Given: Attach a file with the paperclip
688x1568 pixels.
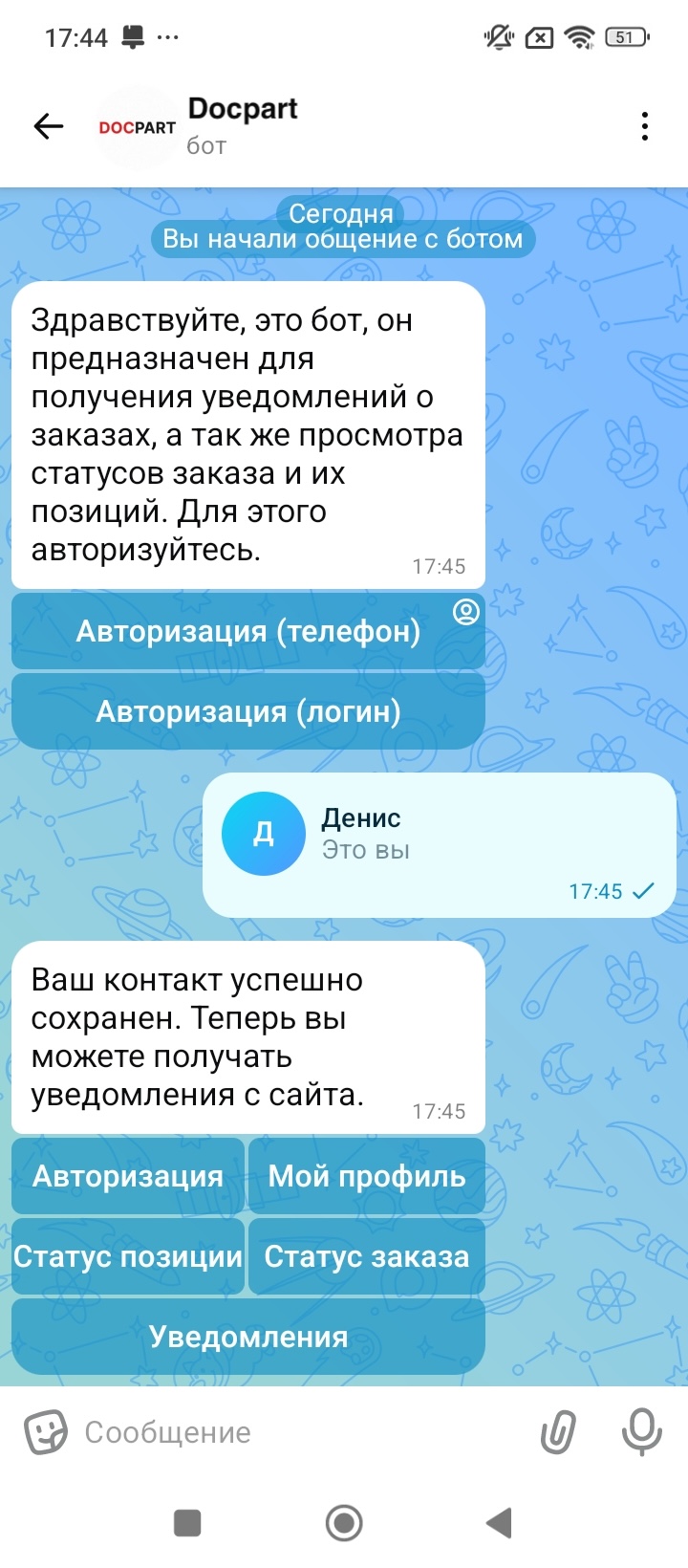Looking at the screenshot, I should pos(559,1431).
